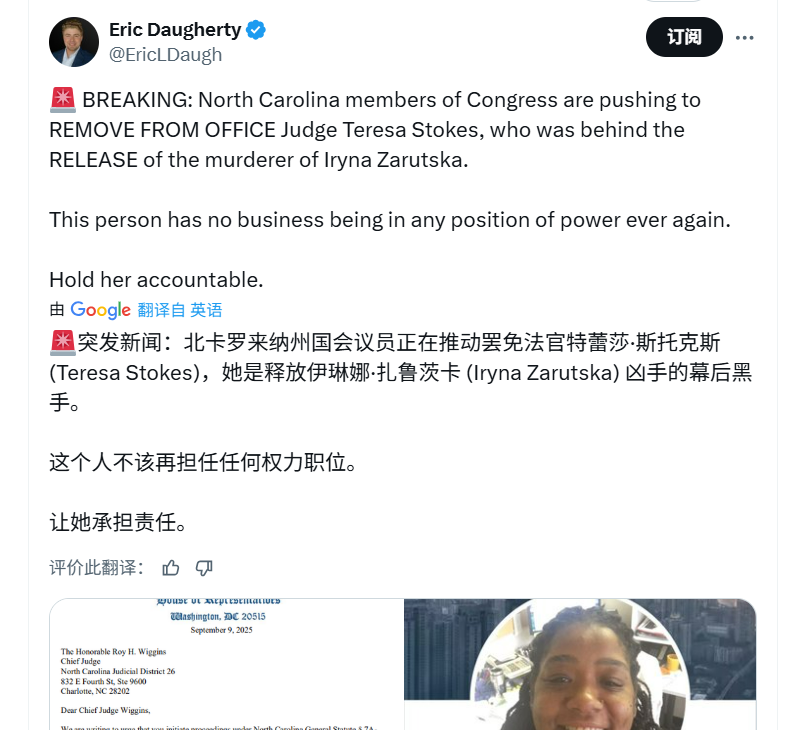Open the post's three-dot overflow menu
790x730 pixels.
(x=744, y=38)
